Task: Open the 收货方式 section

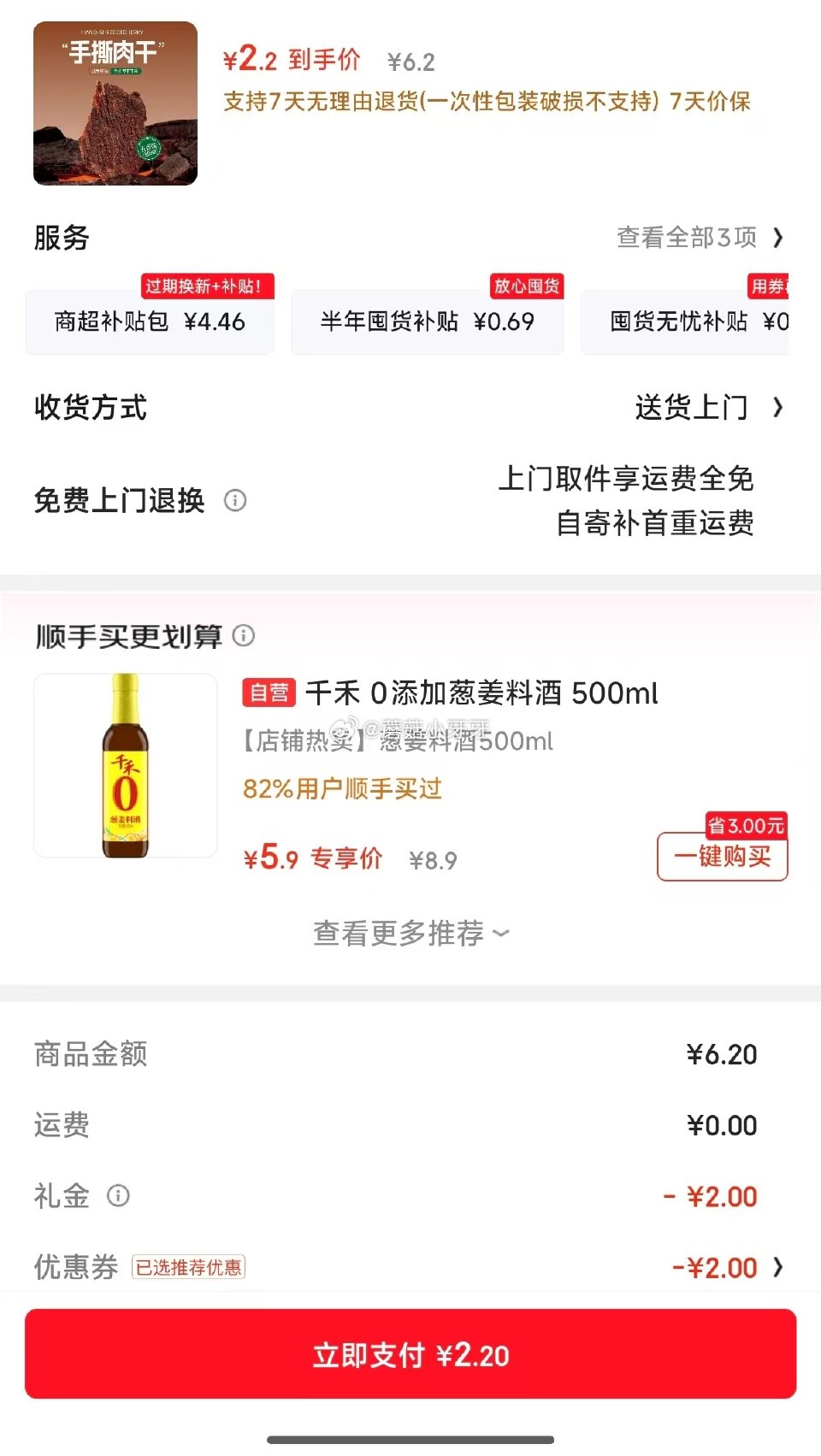Action: 90,409
